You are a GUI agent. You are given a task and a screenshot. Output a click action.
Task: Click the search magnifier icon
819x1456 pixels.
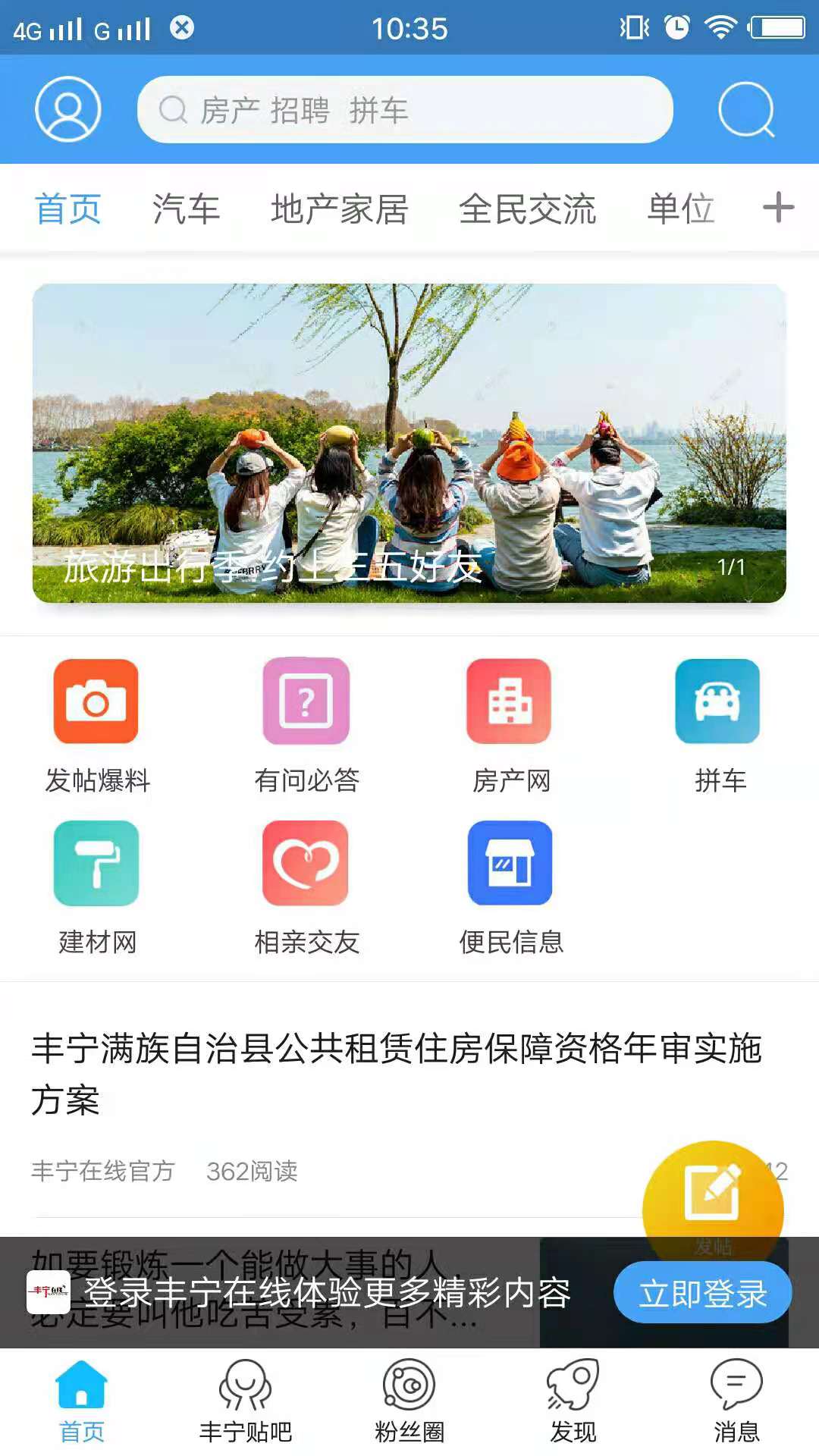coord(747,108)
